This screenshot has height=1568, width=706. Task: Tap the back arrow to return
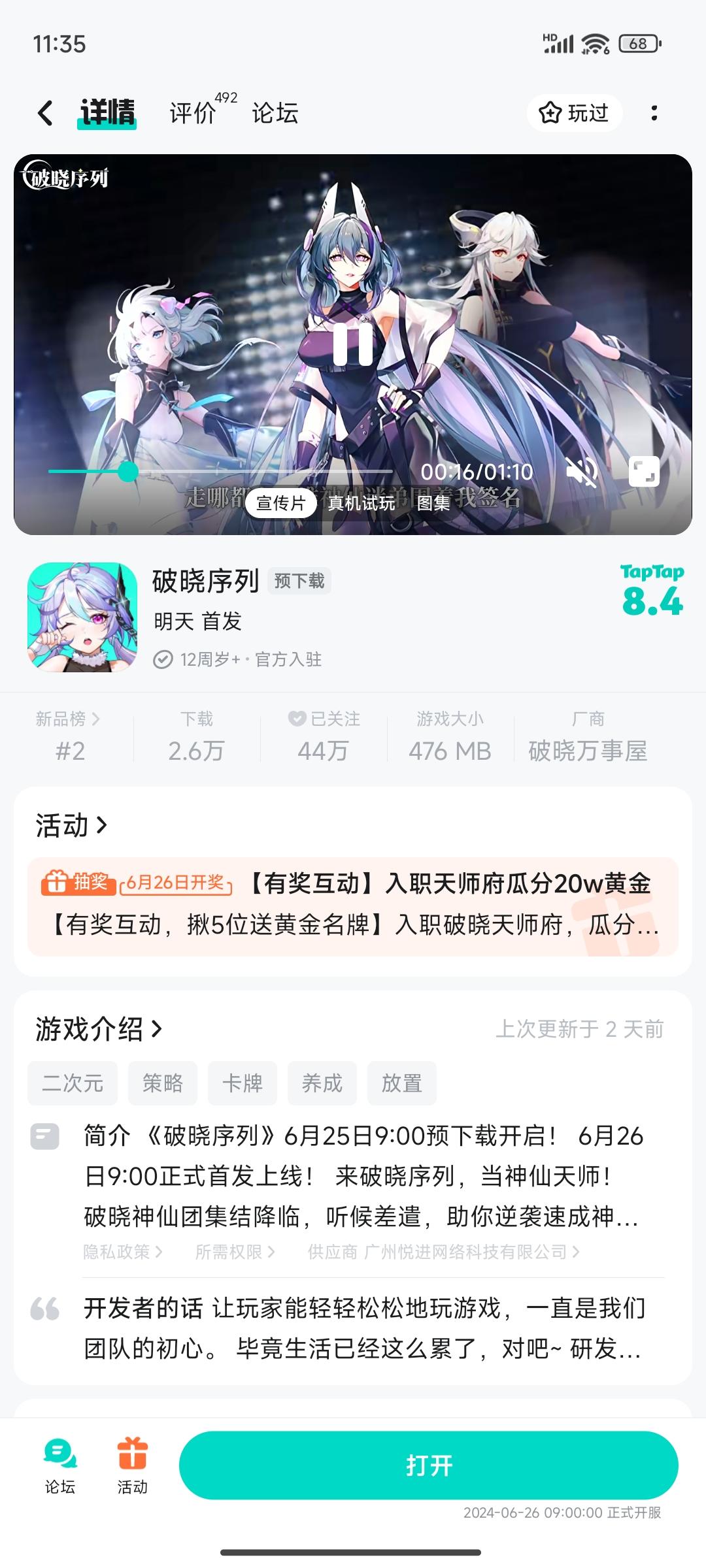(44, 112)
